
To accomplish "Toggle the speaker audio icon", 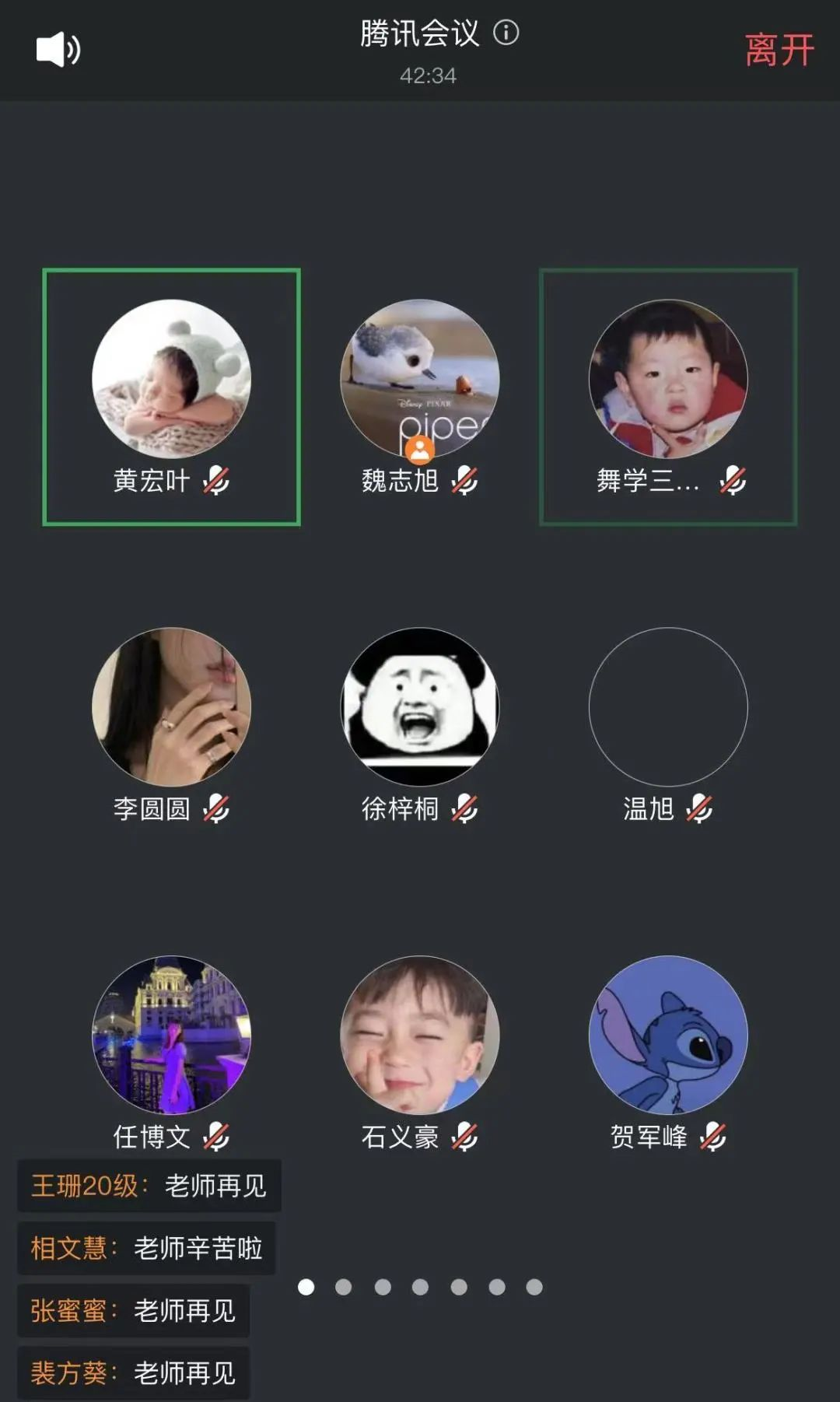I will pyautogui.click(x=58, y=50).
